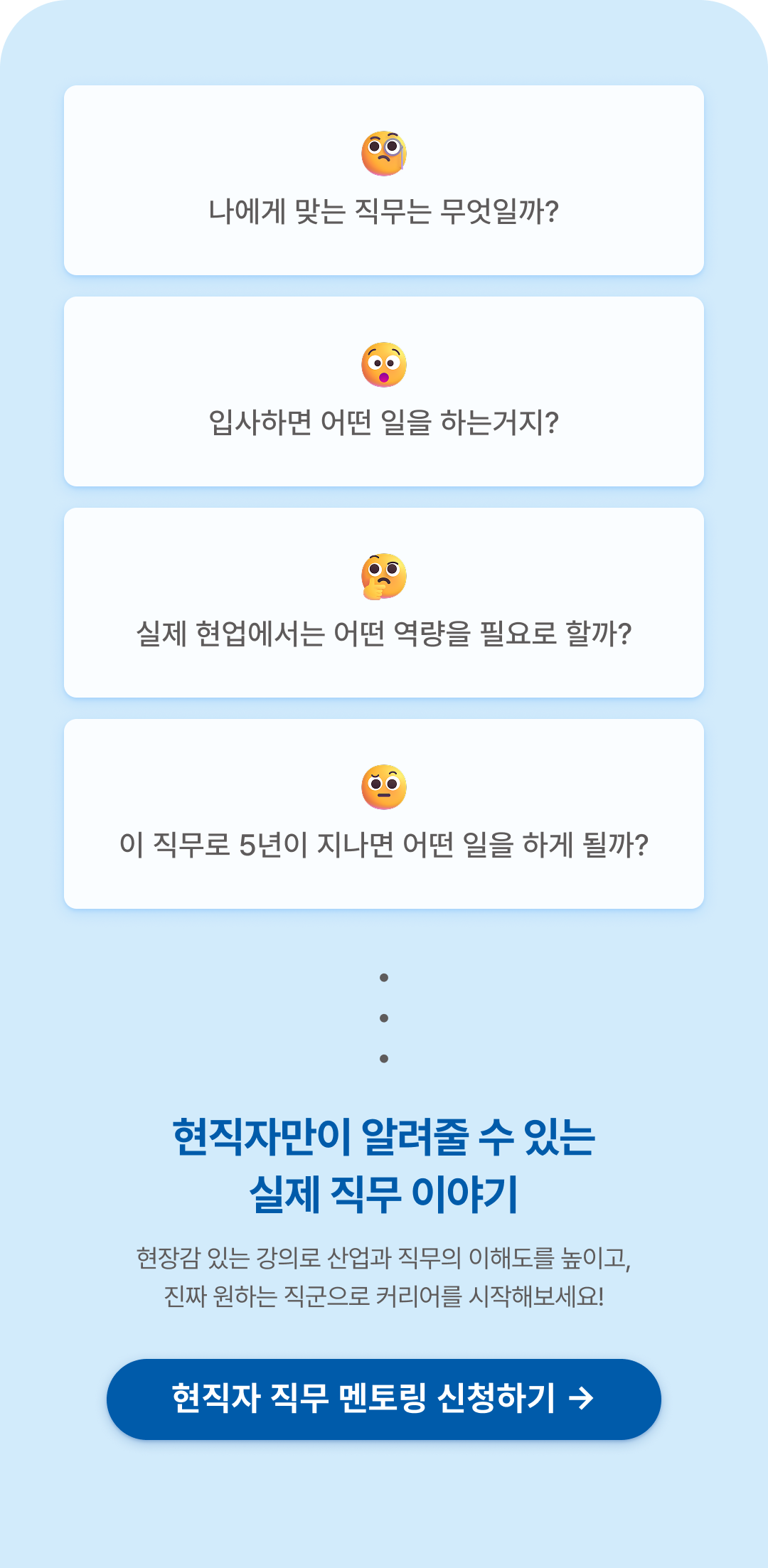768x1568 pixels.
Task: Select the card asking '입사하면 어떤 일을 하는거지?'
Action: (x=384, y=391)
